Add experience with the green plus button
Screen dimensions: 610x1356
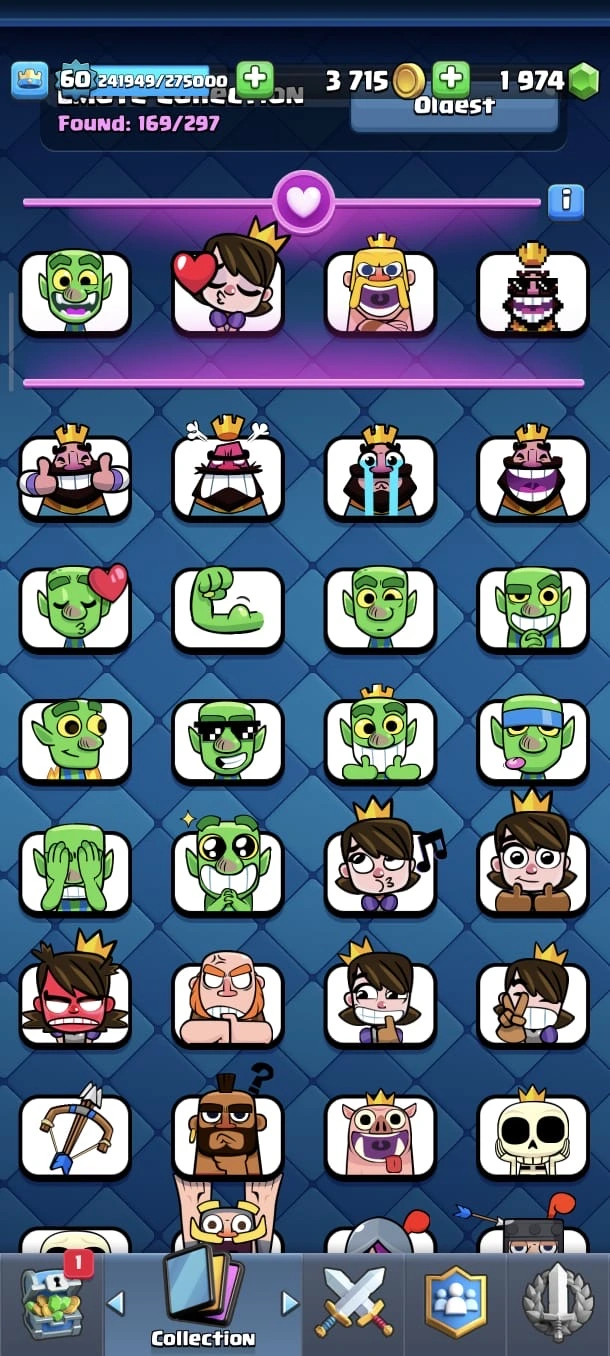(255, 79)
